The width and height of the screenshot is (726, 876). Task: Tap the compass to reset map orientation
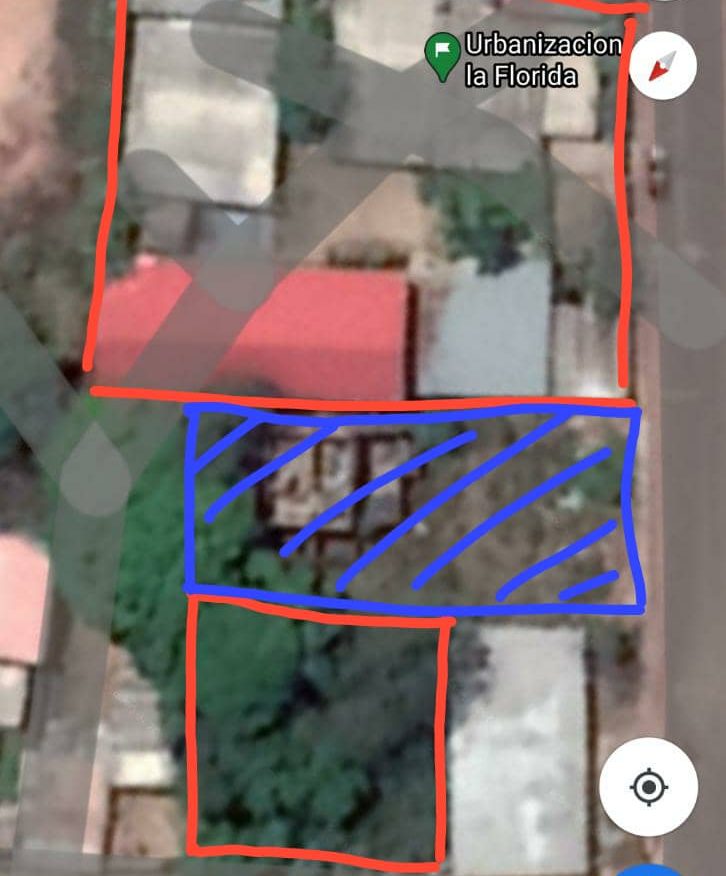tap(662, 66)
